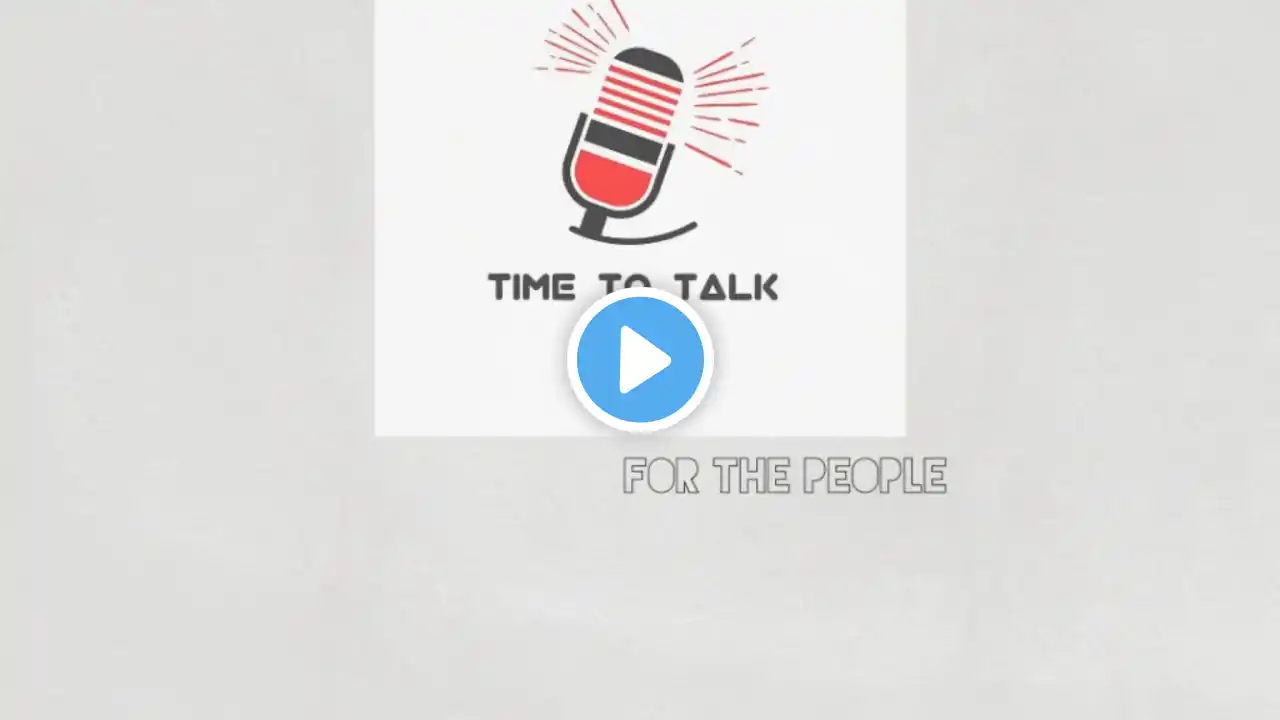Play the Time To Talk video
1280x720 pixels.
[x=640, y=360]
